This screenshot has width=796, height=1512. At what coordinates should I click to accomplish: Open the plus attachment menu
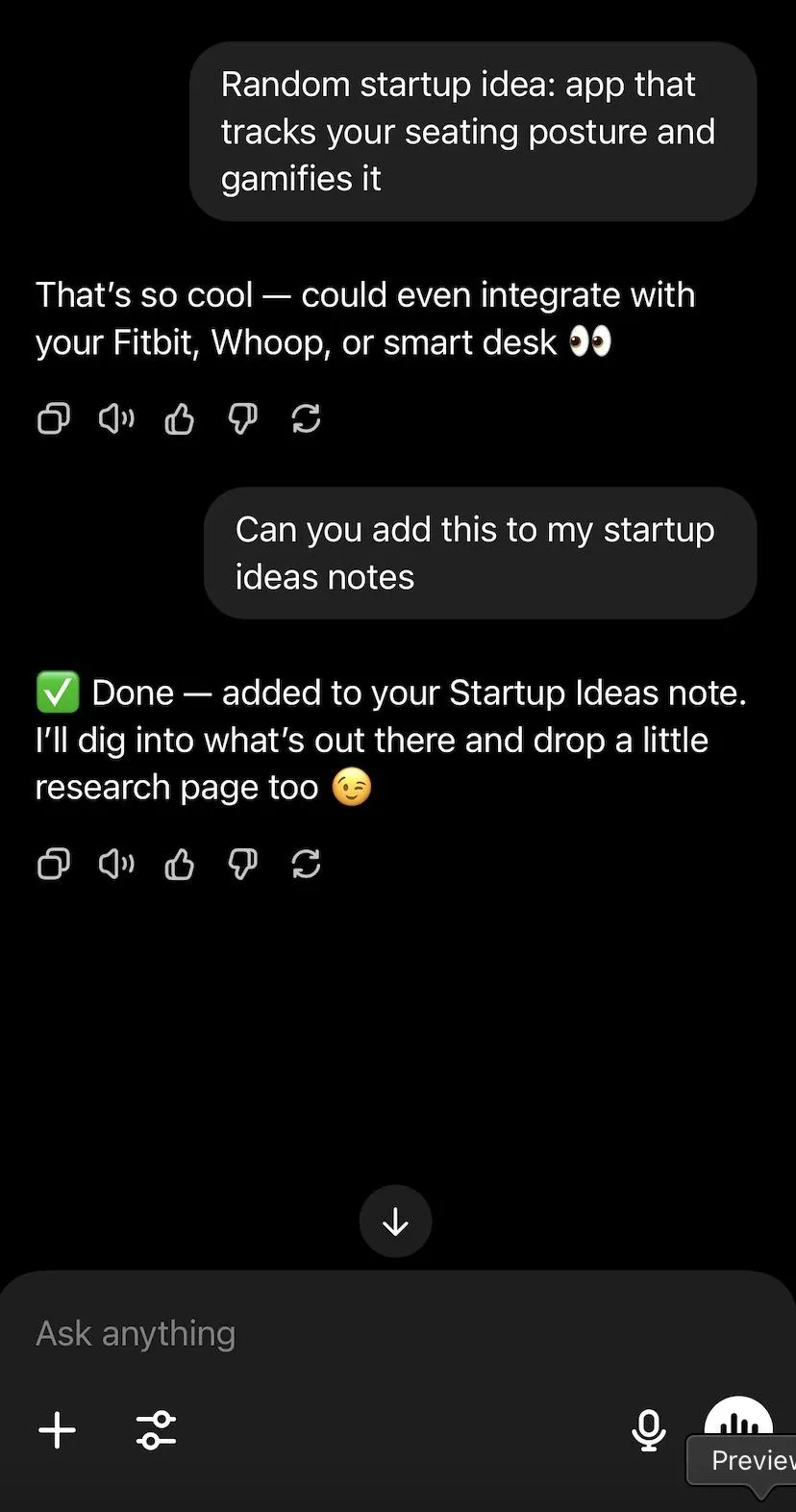[57, 1429]
